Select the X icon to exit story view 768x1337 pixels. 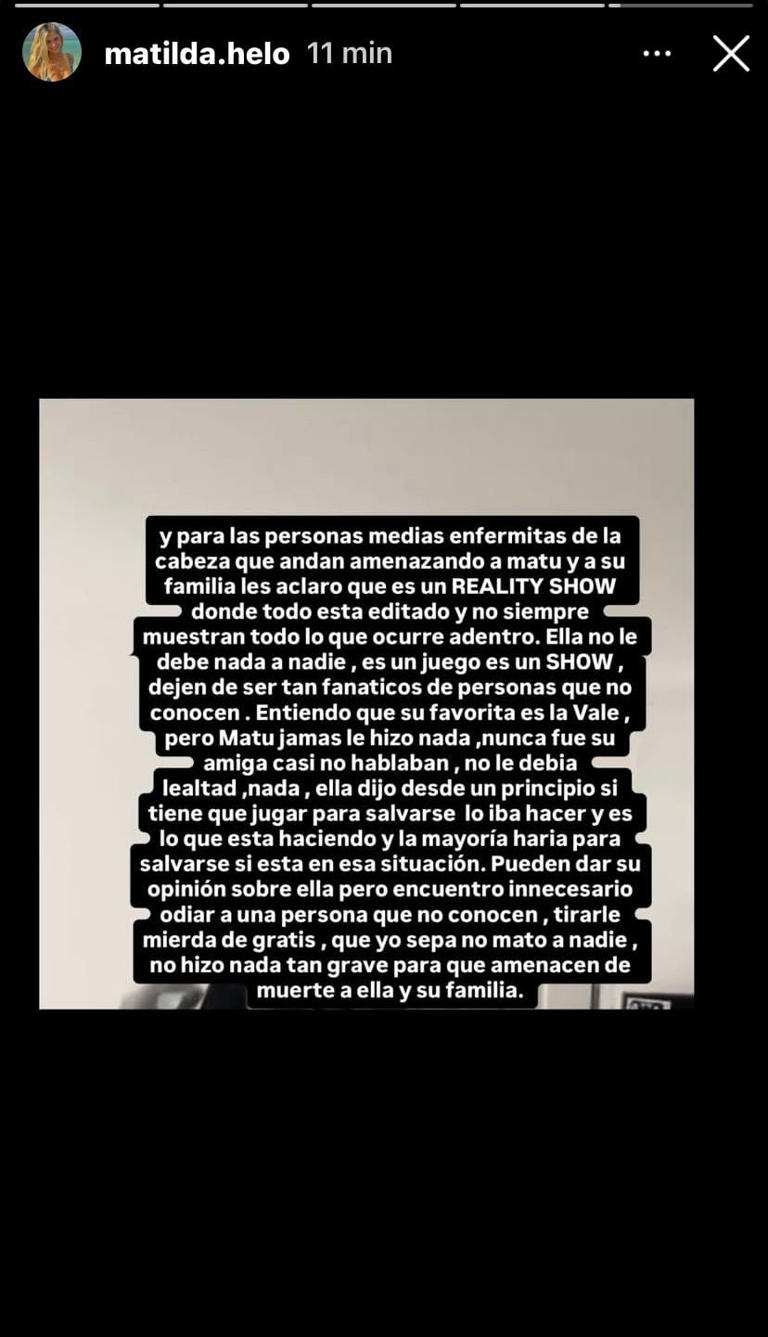(x=731, y=54)
